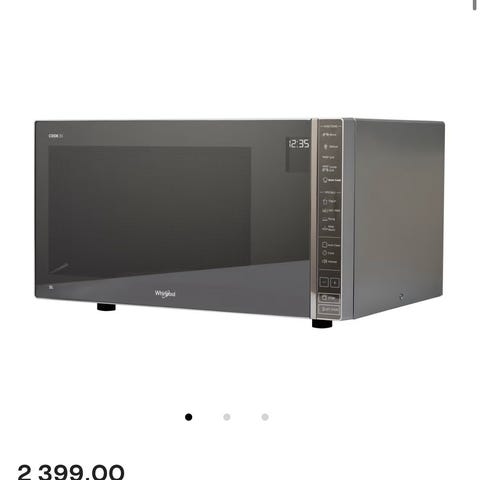
Task: Jump to the second image indicator dot
Action: point(227,417)
